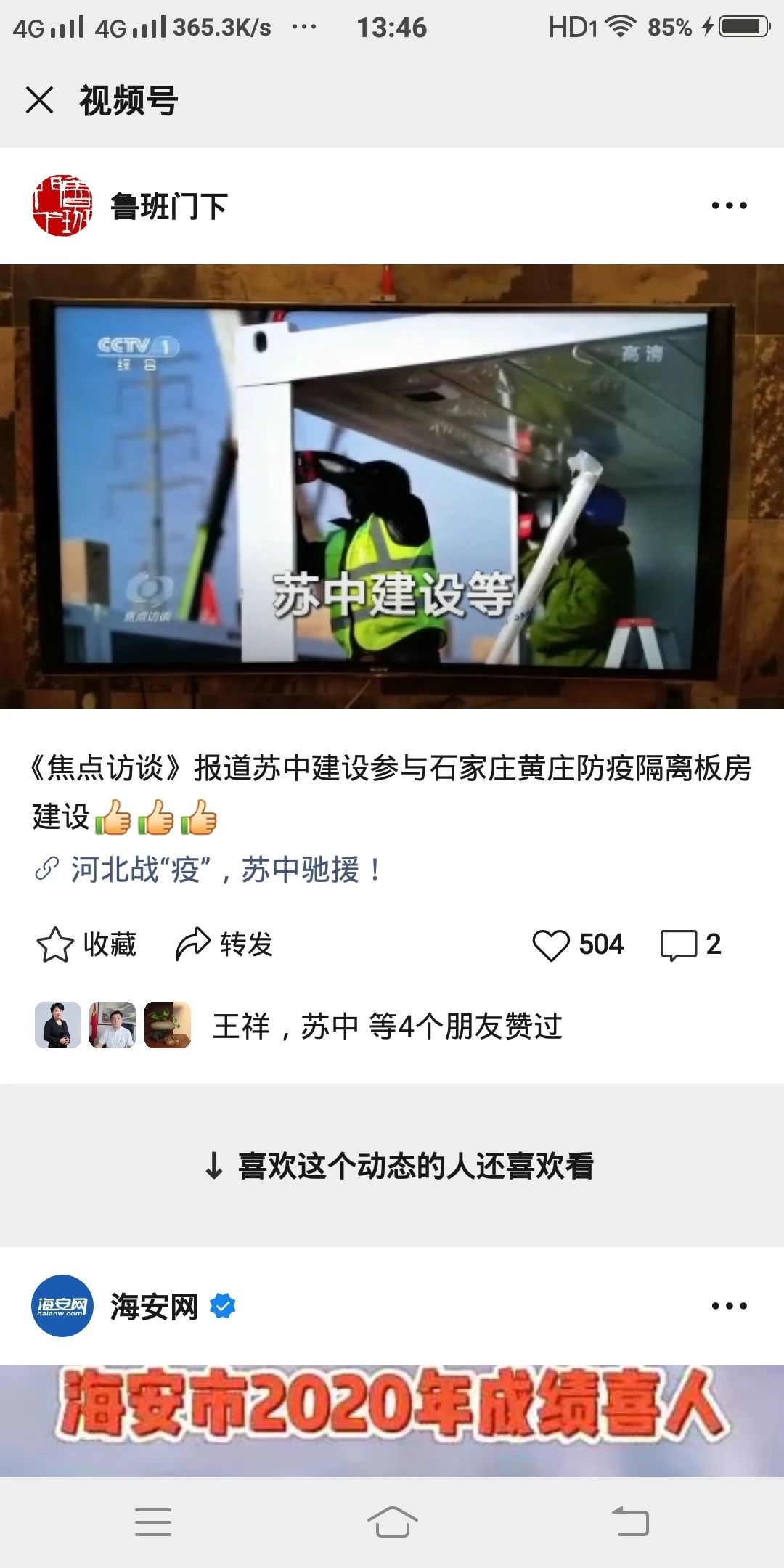Open the link 河北战"疫"，苏中驰援！
Screen dimensions: 784x1568
225,870
